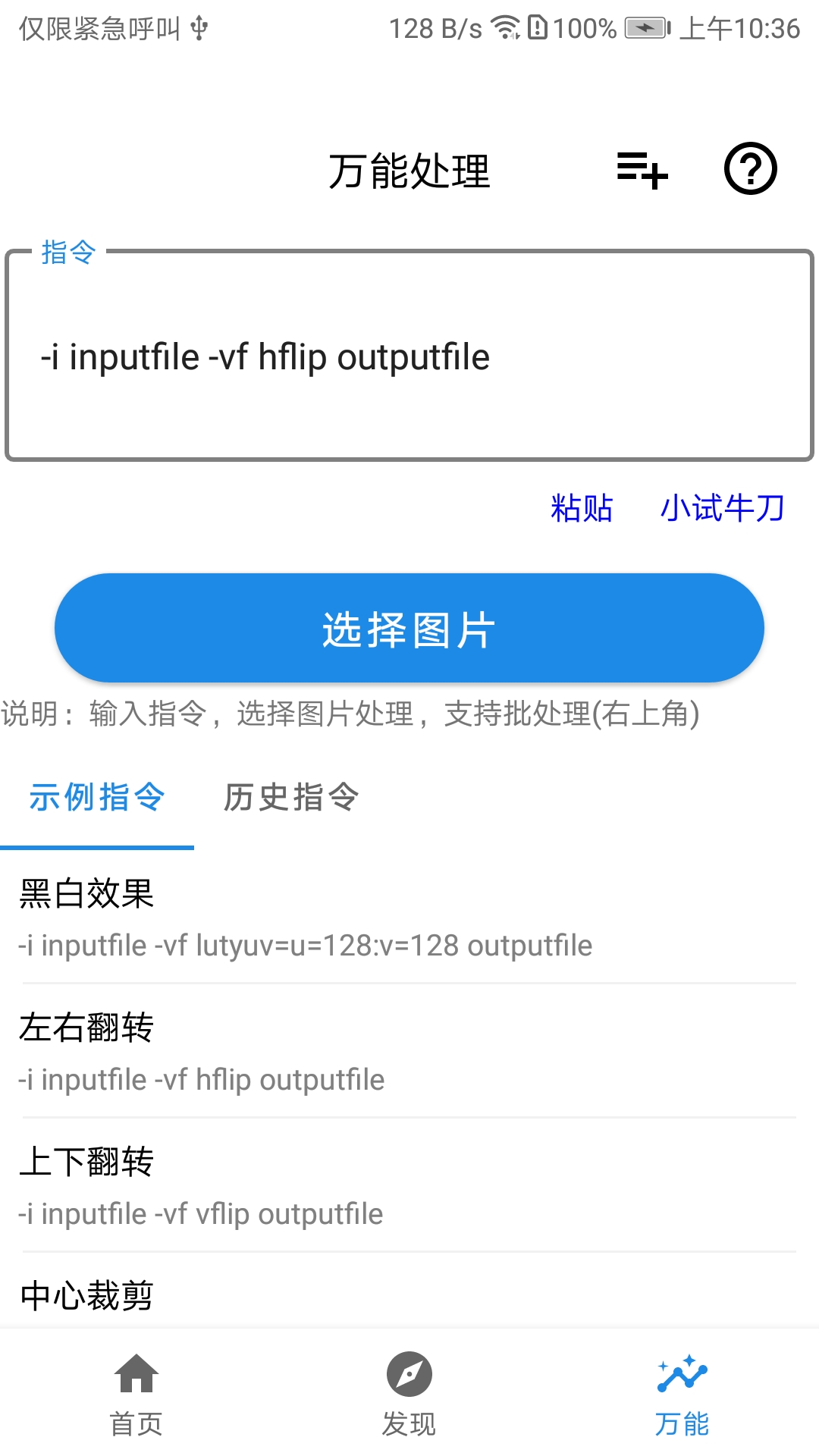Click the 粘贴 paste link
Viewport: 819px width, 1456px height.
pyautogui.click(x=582, y=507)
